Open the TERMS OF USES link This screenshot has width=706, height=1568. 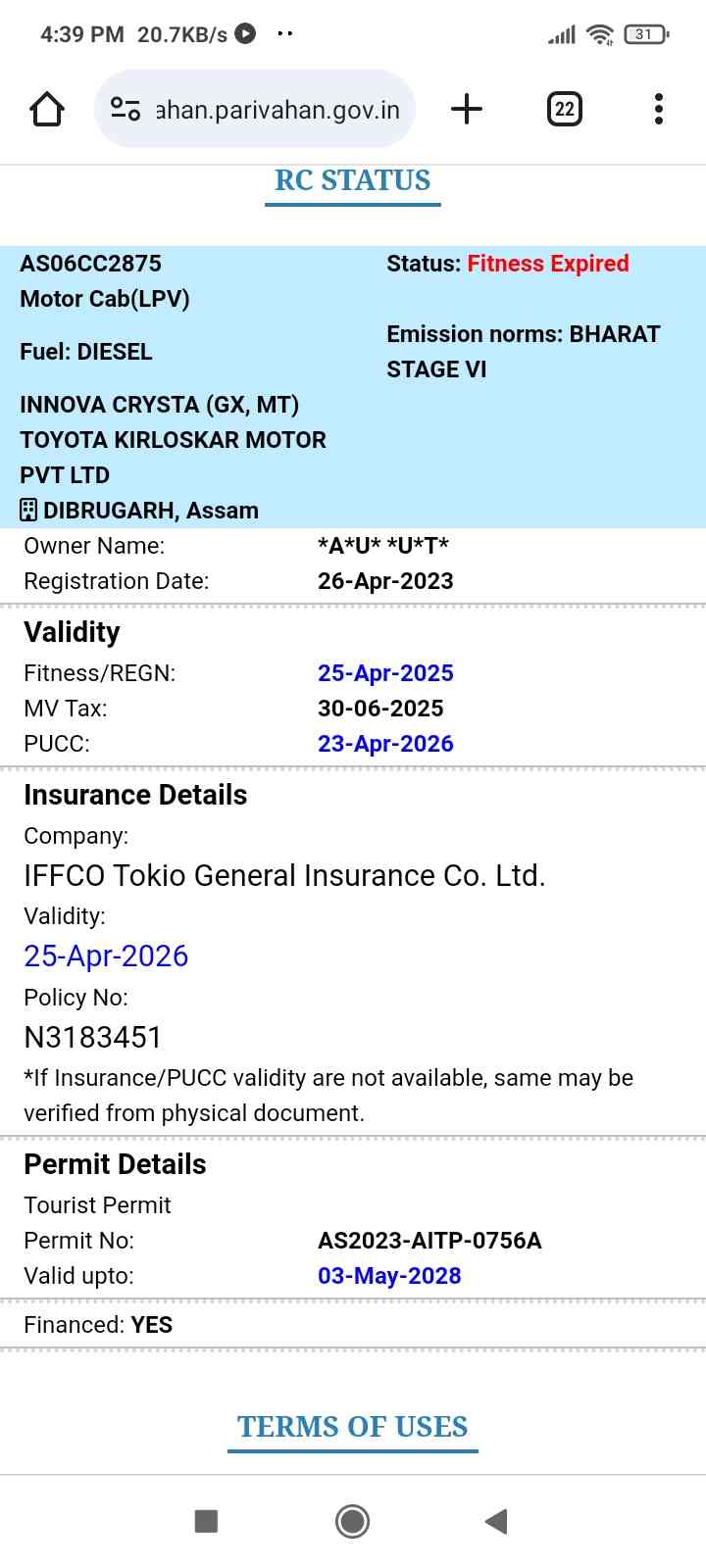point(353,1427)
